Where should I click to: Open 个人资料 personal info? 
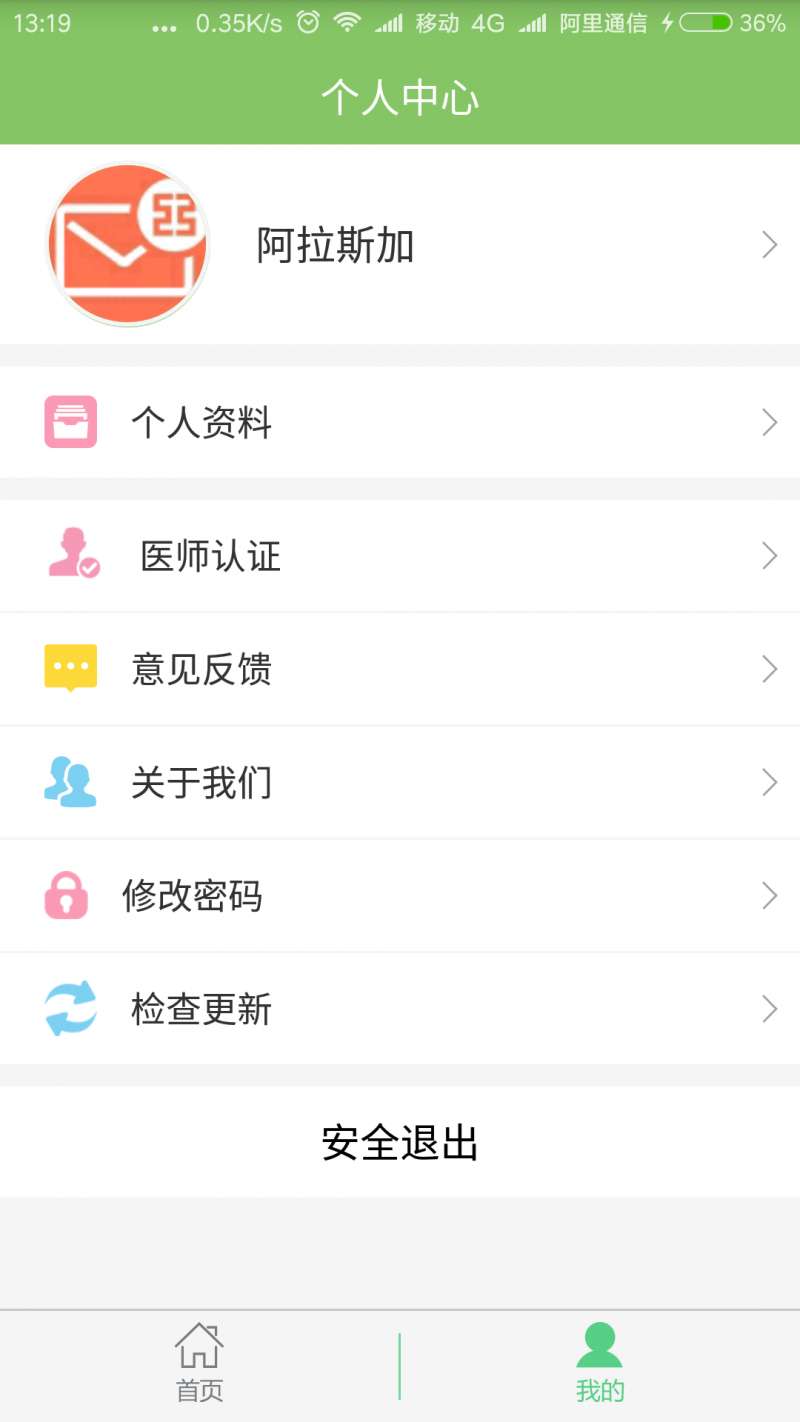pyautogui.click(x=400, y=422)
